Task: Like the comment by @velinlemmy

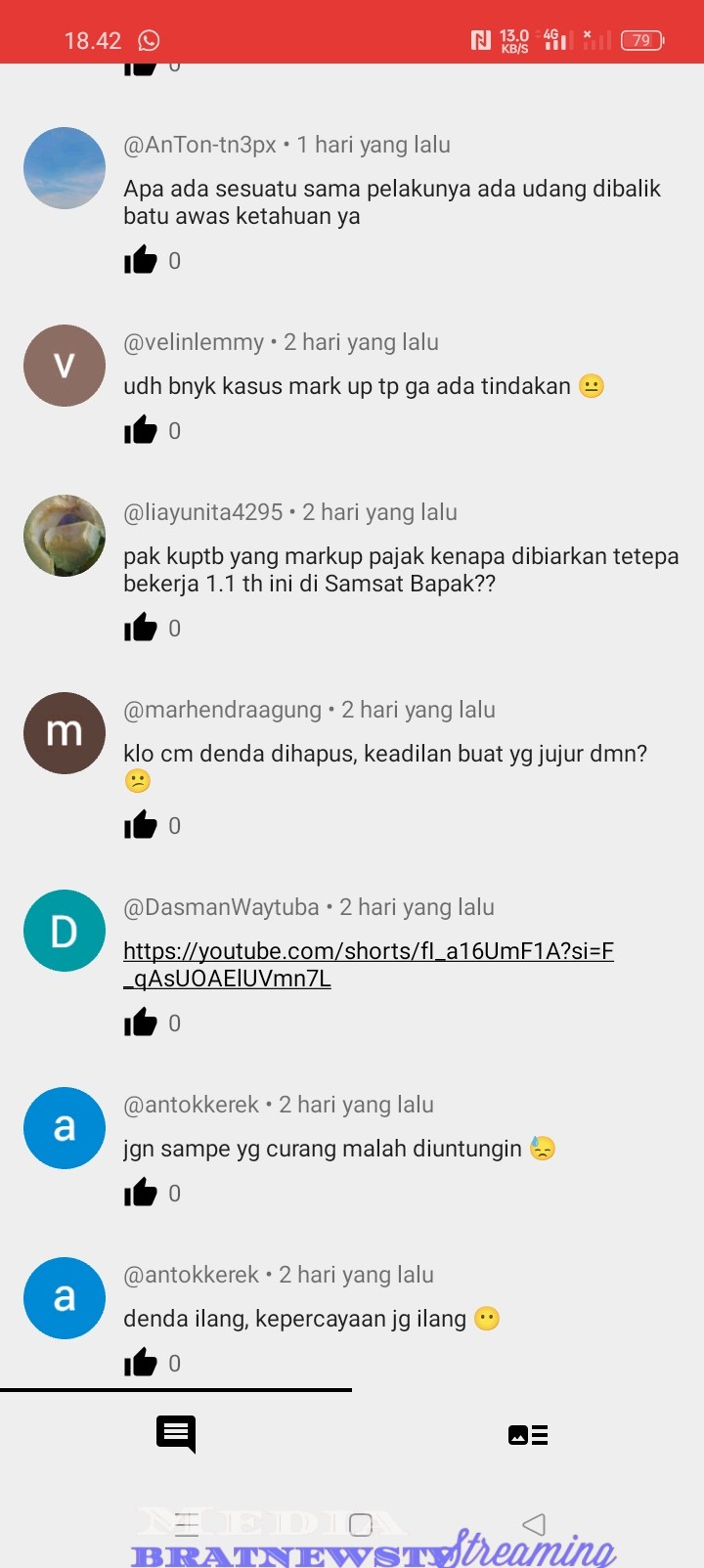Action: 141,430
